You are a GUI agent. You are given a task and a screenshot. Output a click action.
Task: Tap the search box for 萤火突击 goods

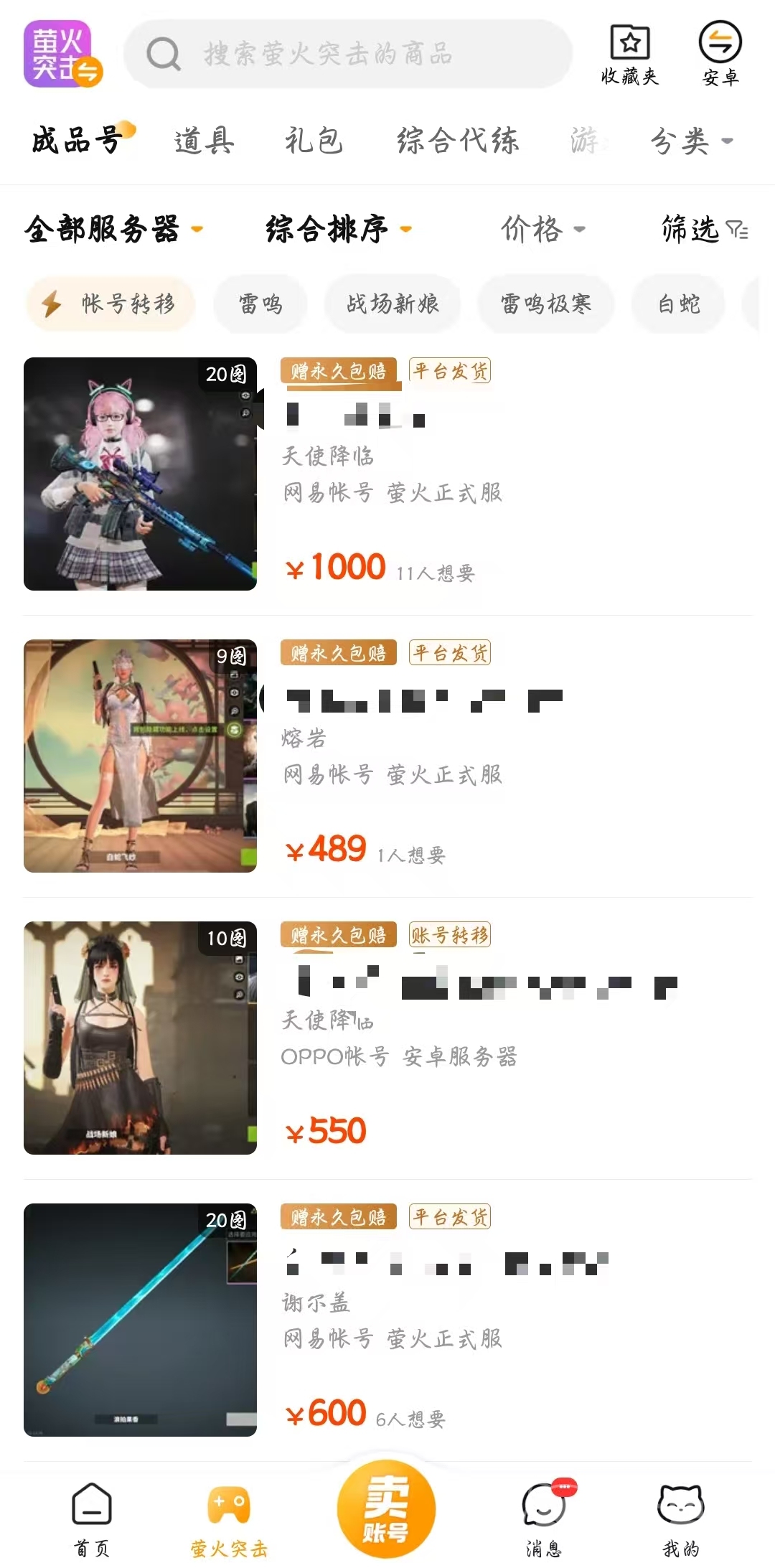click(348, 55)
